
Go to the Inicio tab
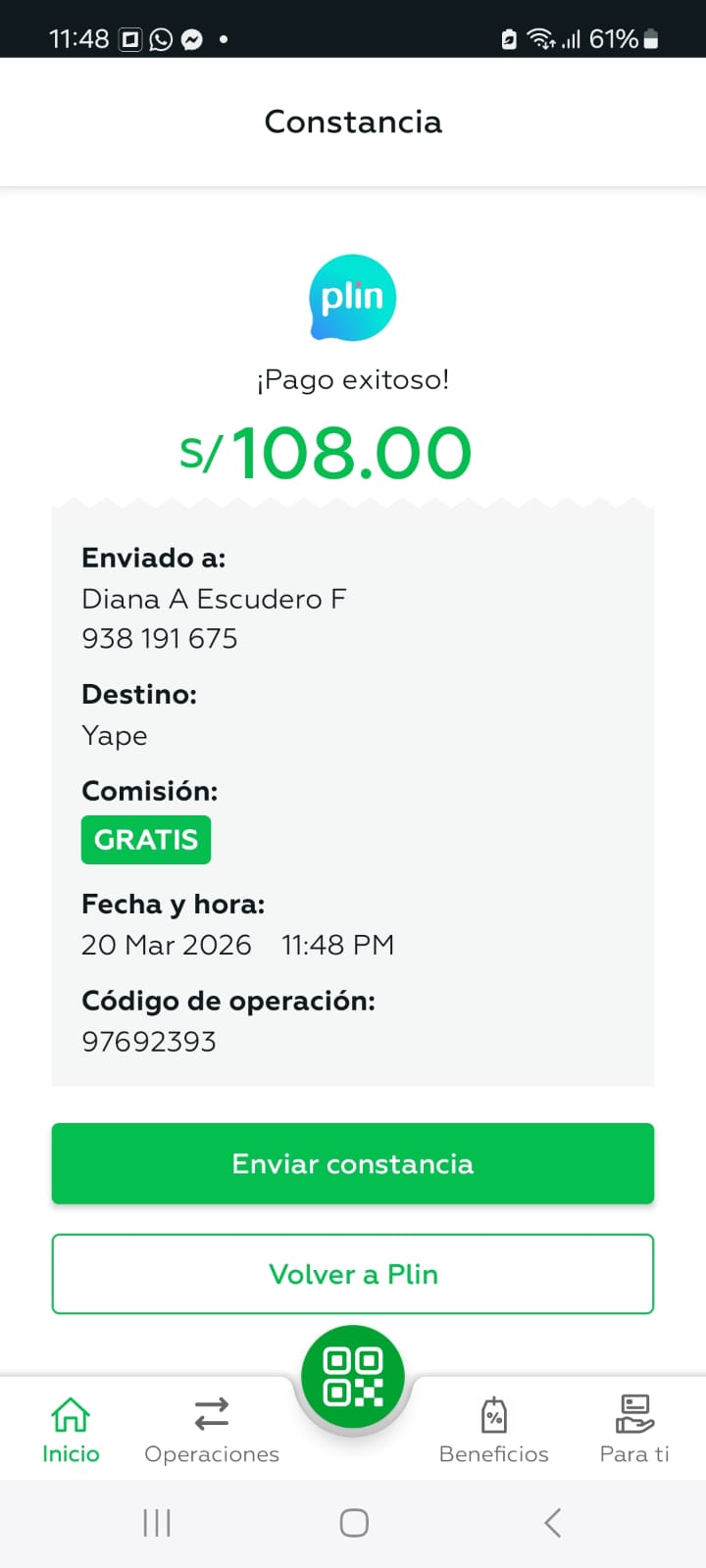coord(71,1431)
